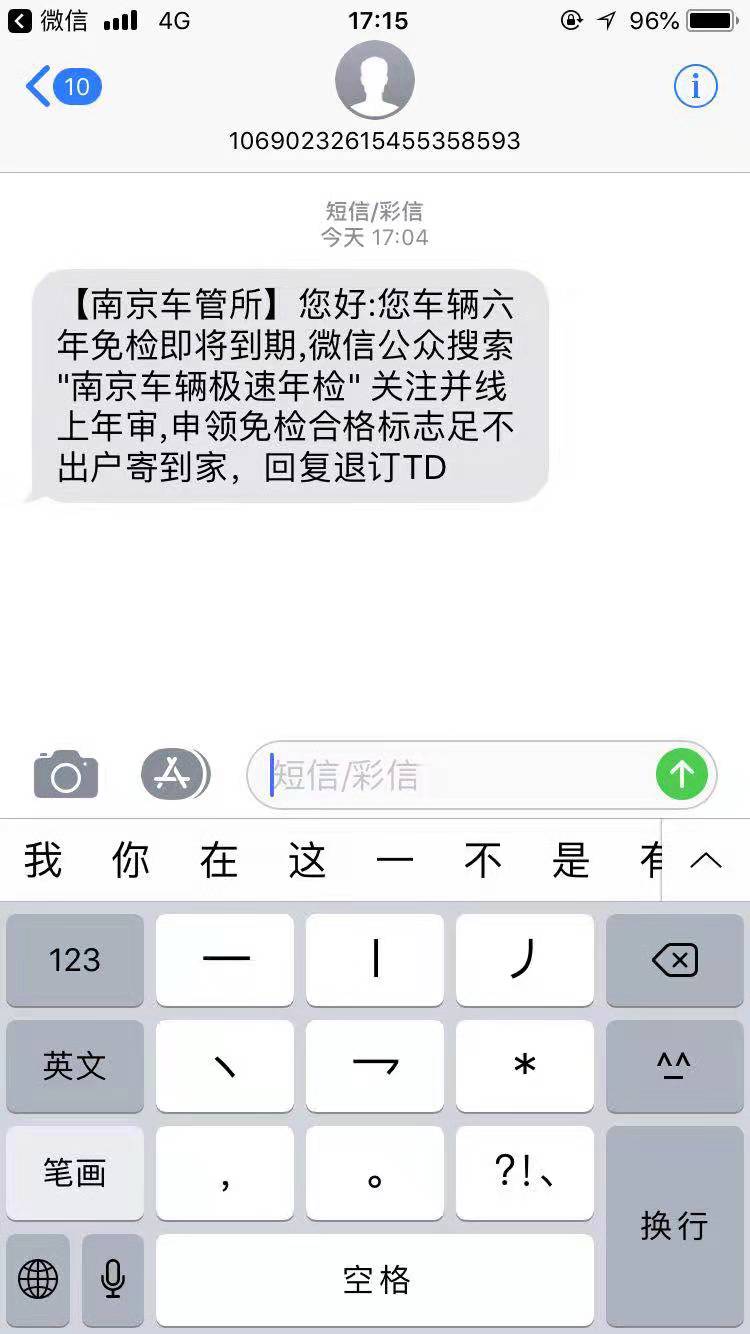Screen dimensions: 750x1334
Task: Choose candidate word 不
Action: [x=483, y=860]
